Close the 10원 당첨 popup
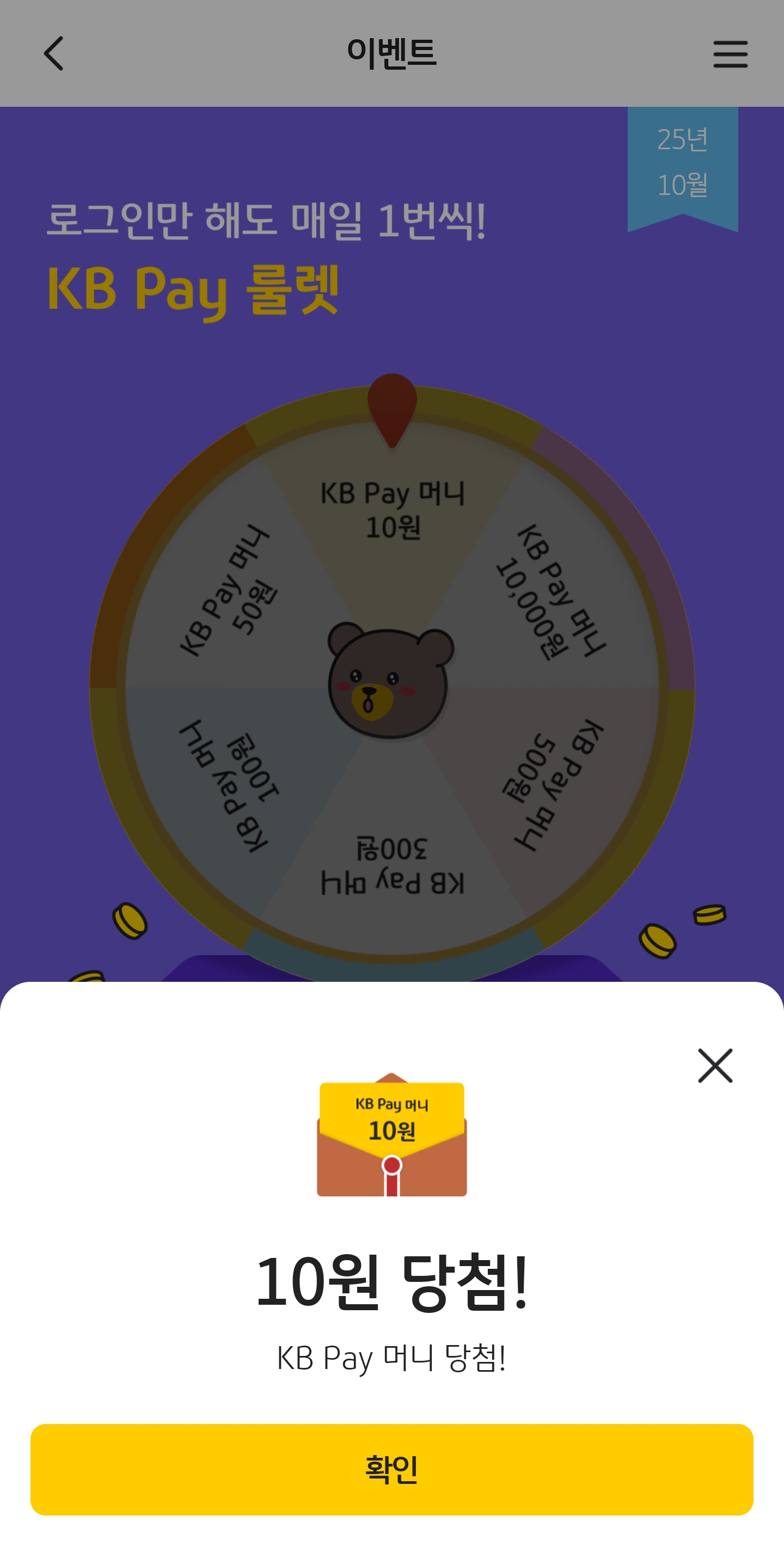Screen dimensions: 784x1546 pos(715,1065)
